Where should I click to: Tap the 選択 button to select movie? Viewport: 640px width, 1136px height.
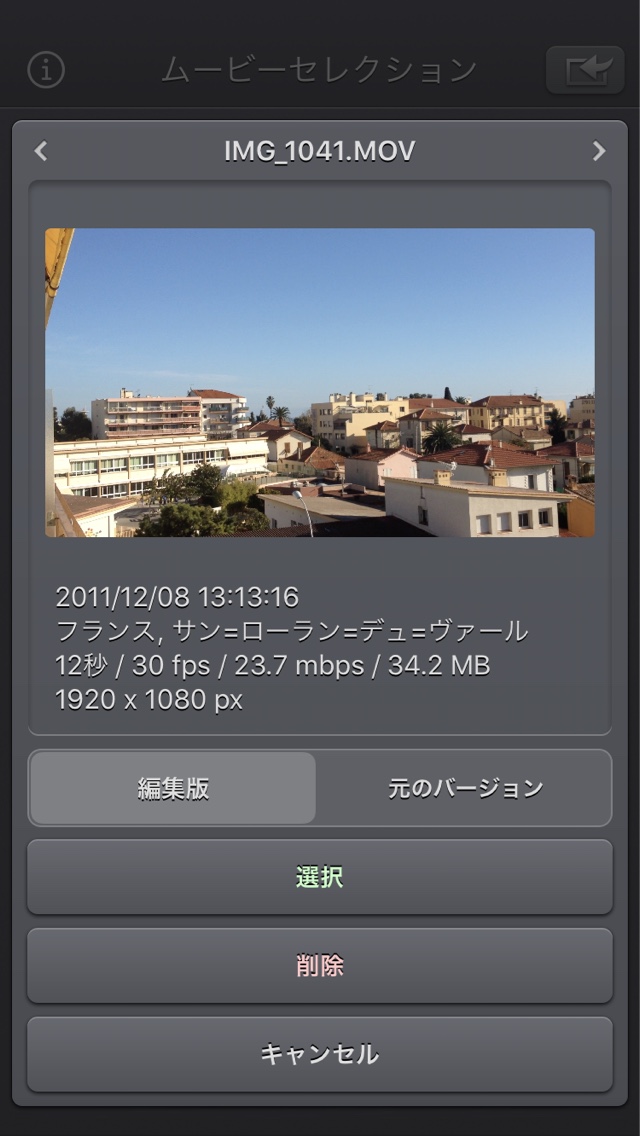[x=320, y=877]
